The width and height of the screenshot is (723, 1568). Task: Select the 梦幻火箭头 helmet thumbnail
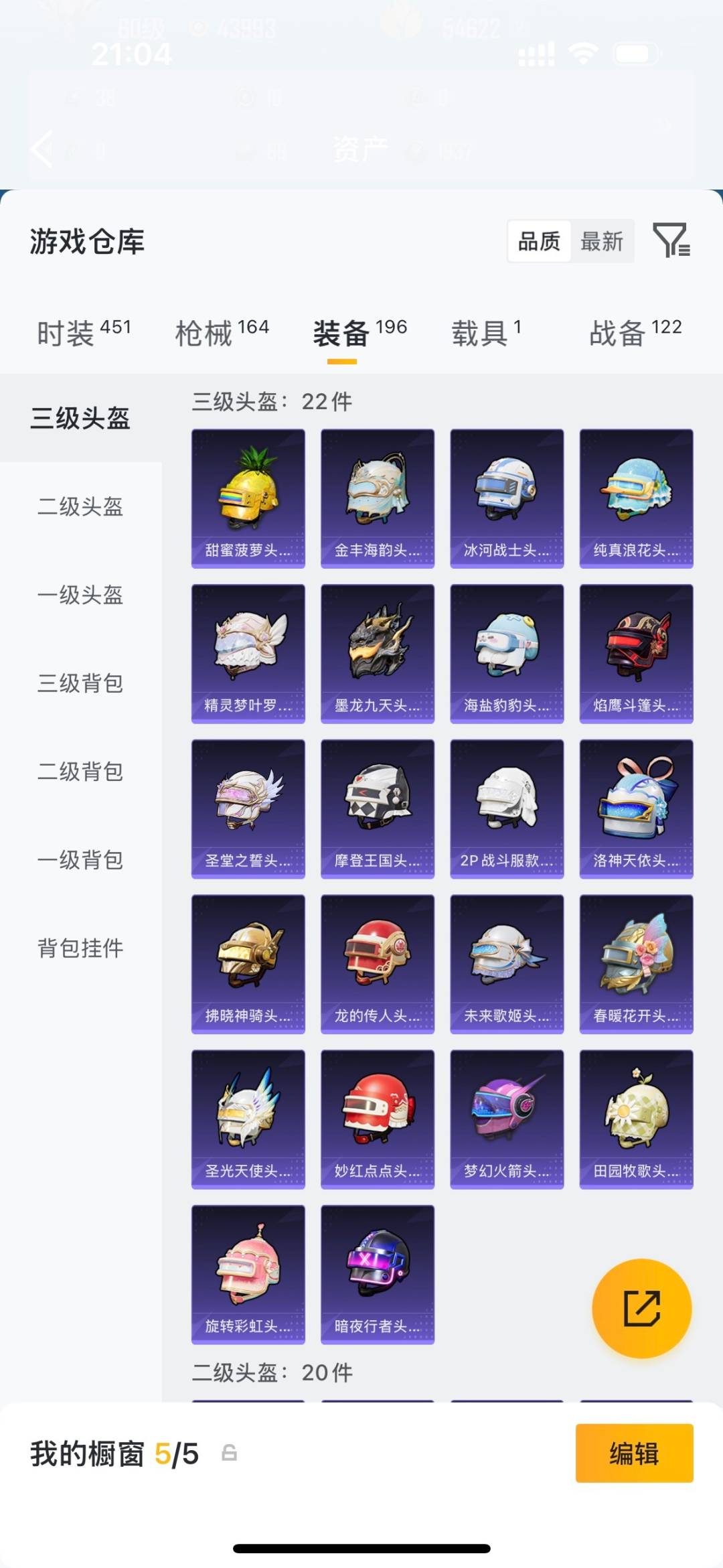coord(507,1119)
